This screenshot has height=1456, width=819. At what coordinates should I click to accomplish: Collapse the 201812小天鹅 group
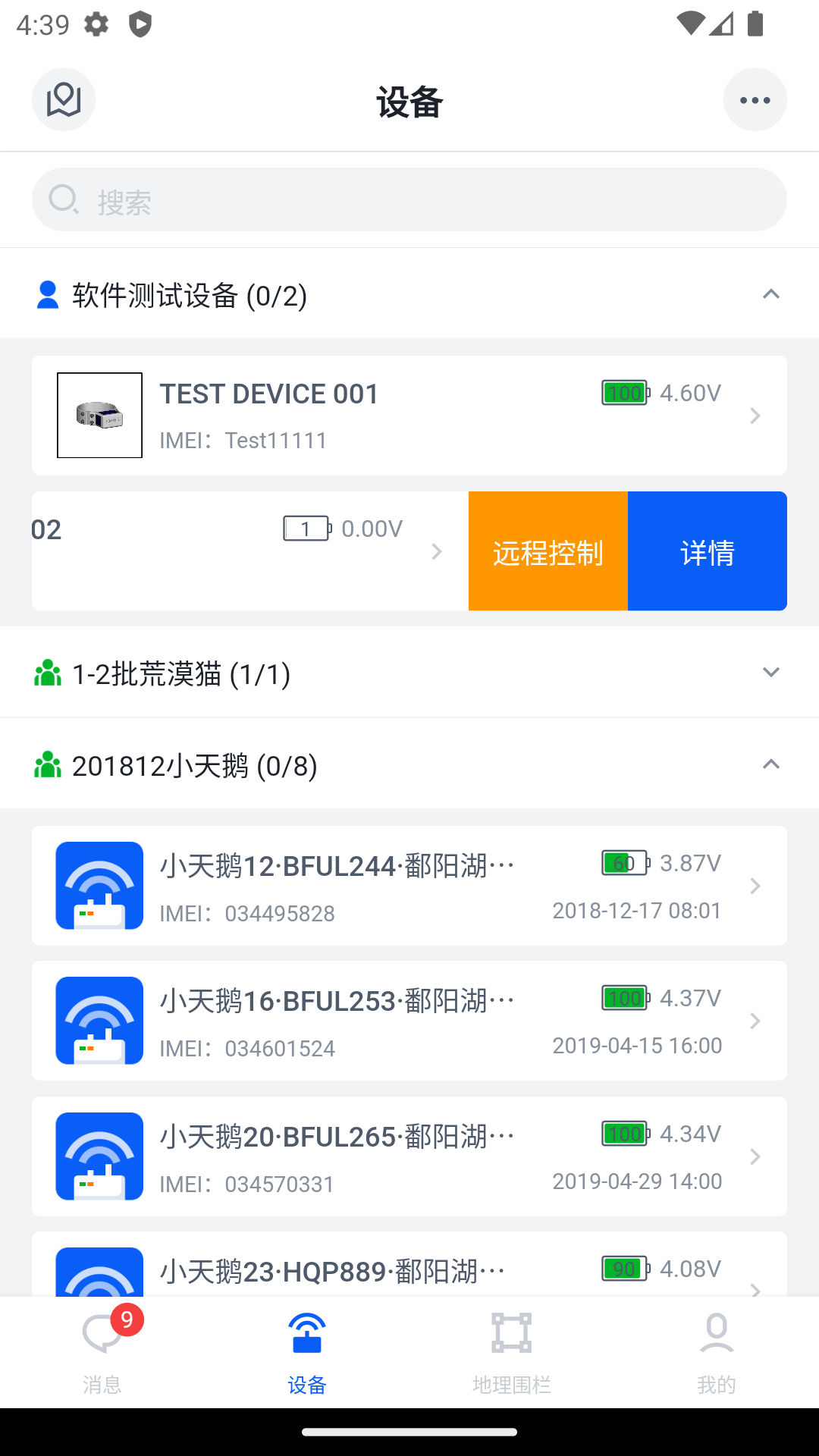(771, 764)
